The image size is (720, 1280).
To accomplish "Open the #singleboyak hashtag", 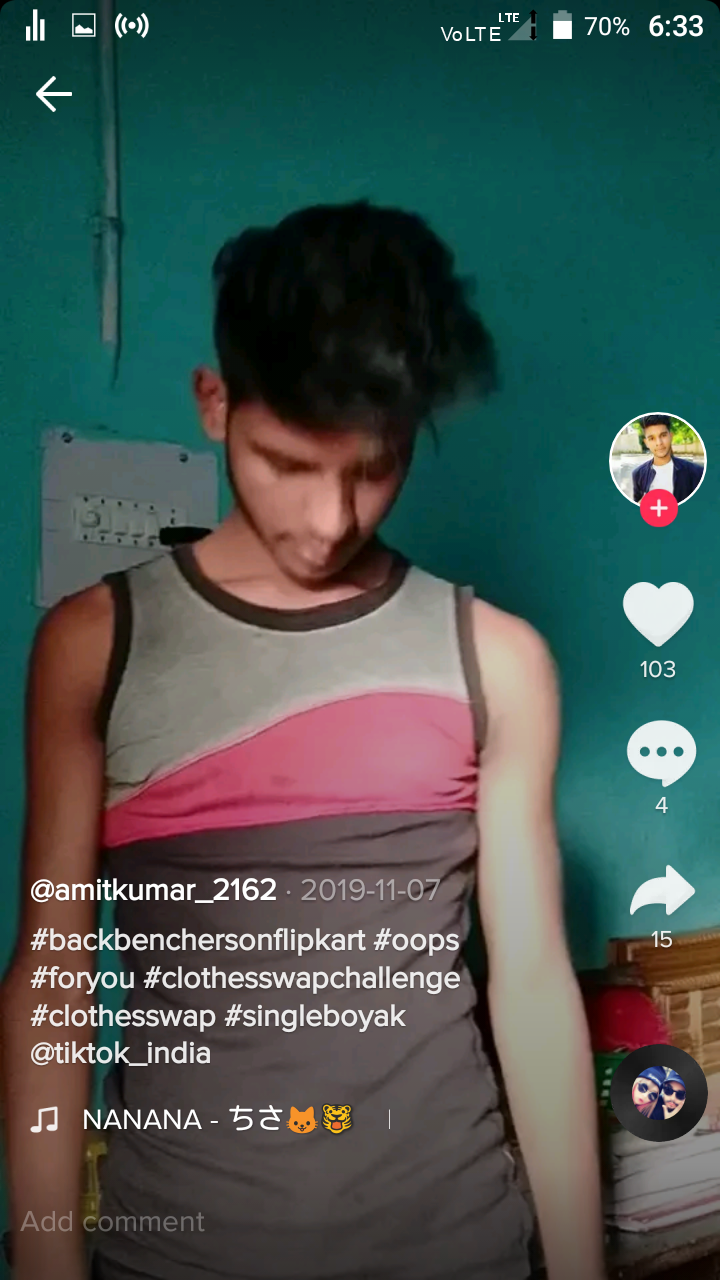I will pos(315,1016).
